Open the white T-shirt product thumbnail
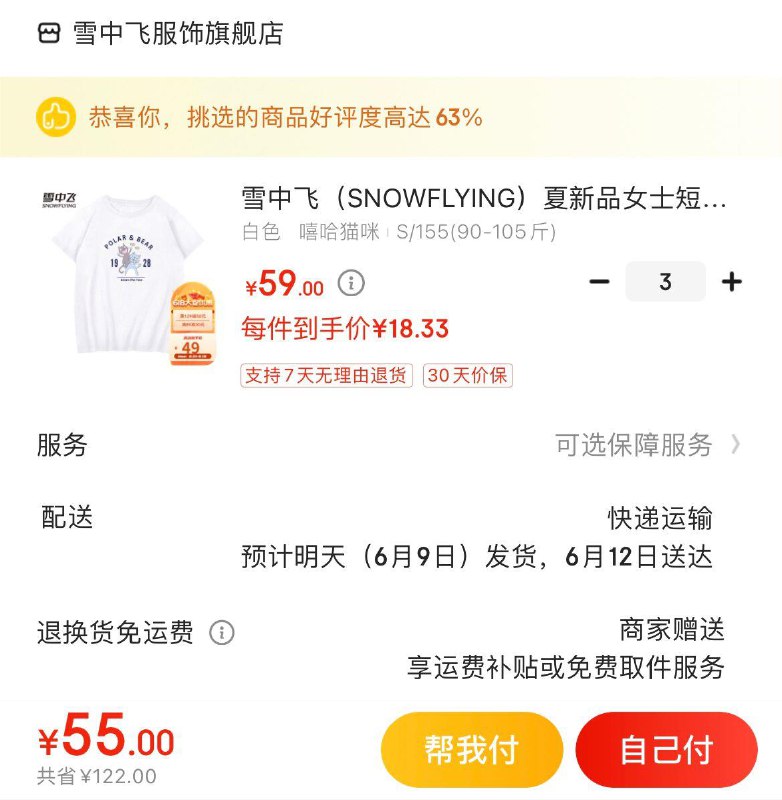782x800 pixels. [x=126, y=277]
